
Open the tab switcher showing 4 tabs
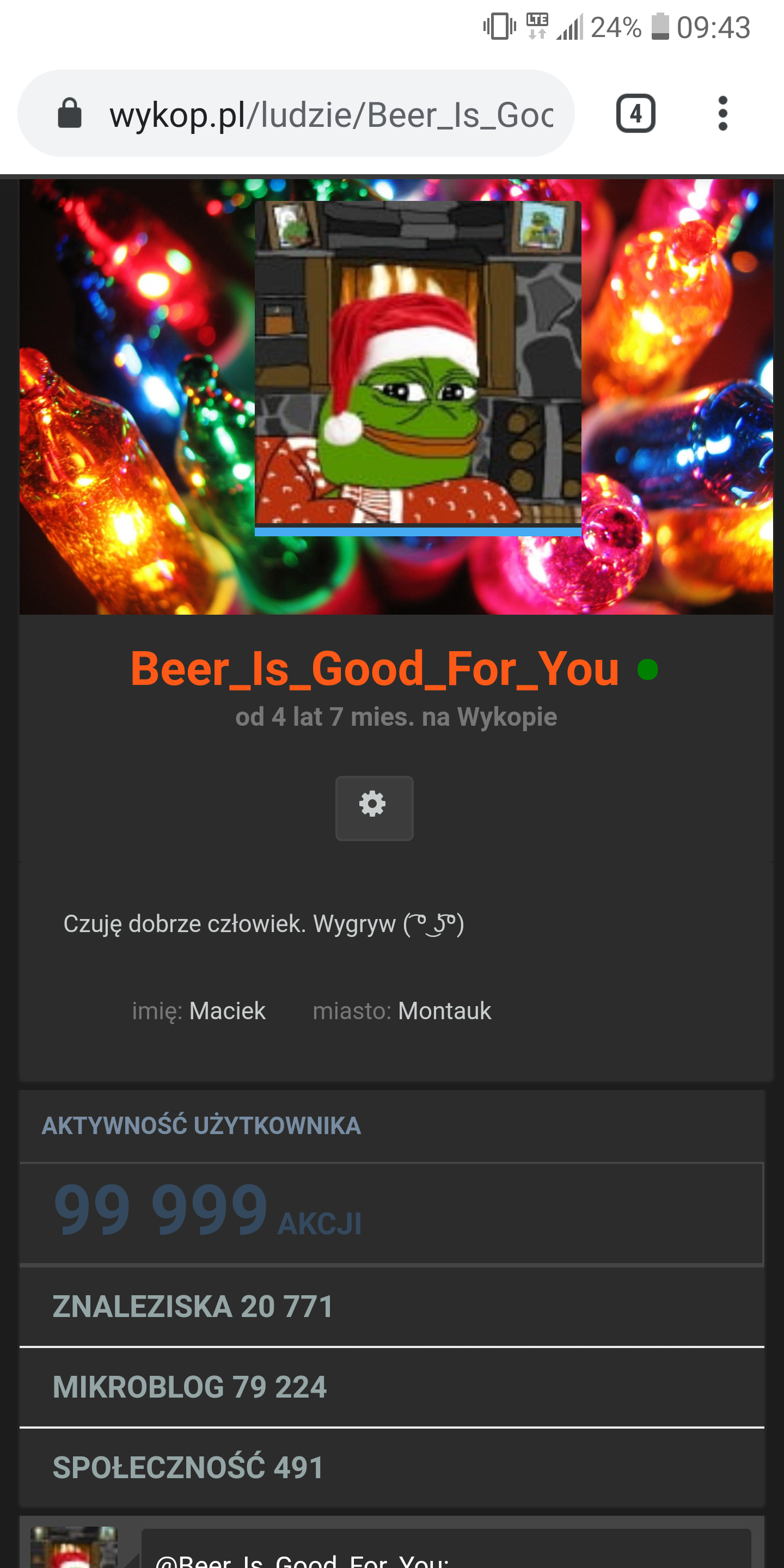pos(635,114)
